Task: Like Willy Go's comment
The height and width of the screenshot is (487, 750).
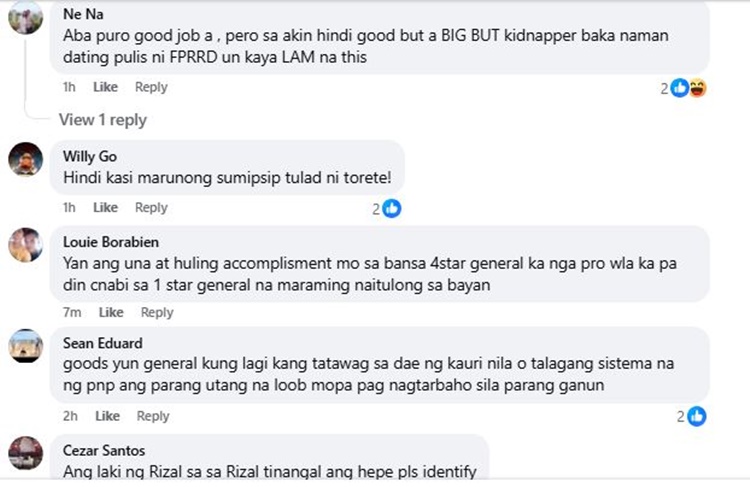Action: coord(105,207)
